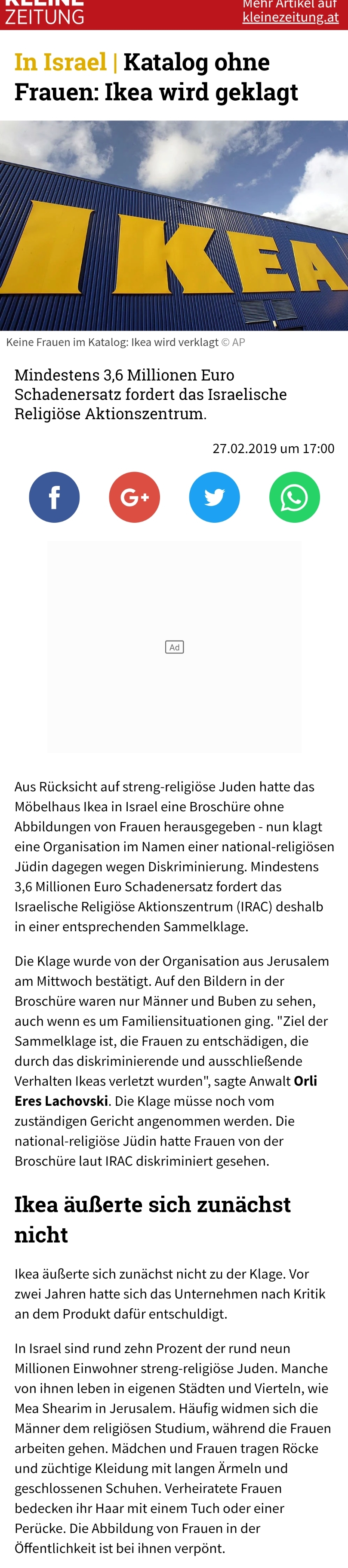
Task: Share article on Twitter
Action: coord(215,497)
